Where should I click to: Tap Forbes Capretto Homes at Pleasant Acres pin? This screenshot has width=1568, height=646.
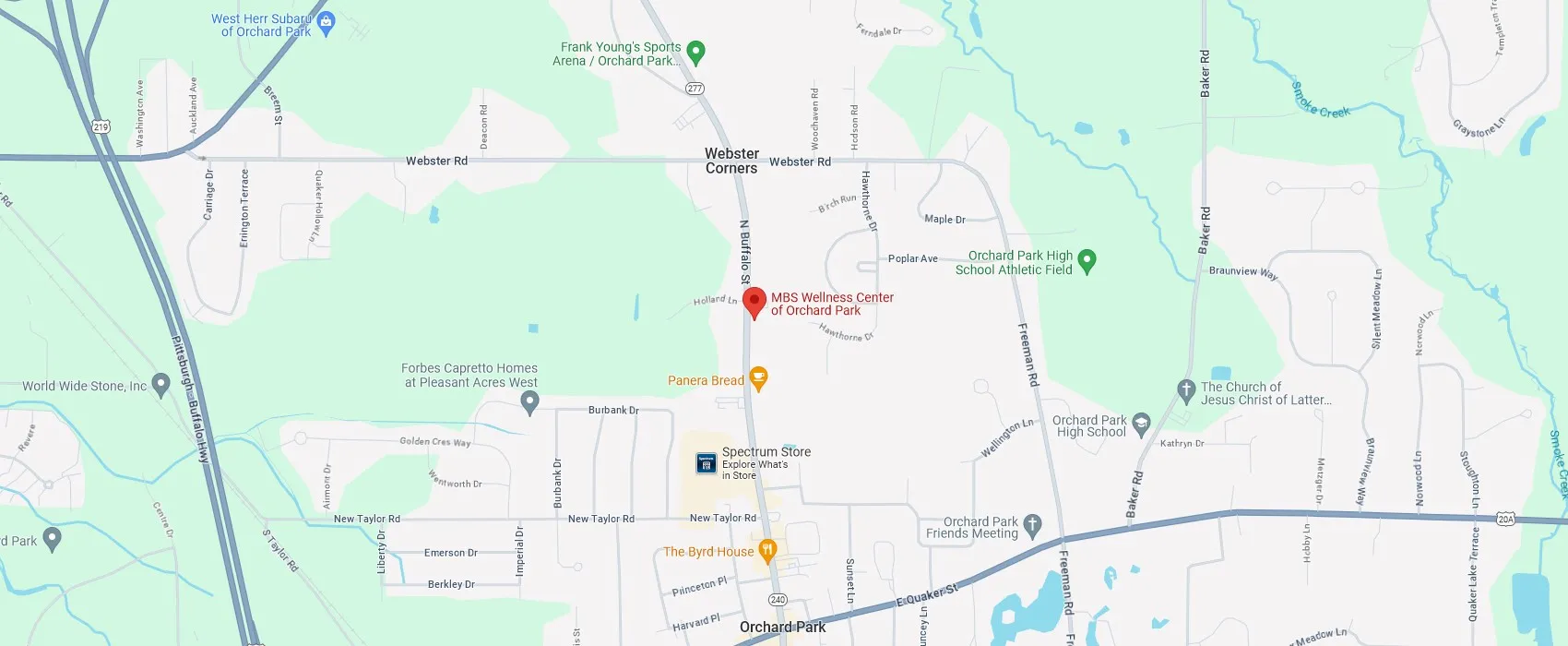click(529, 401)
